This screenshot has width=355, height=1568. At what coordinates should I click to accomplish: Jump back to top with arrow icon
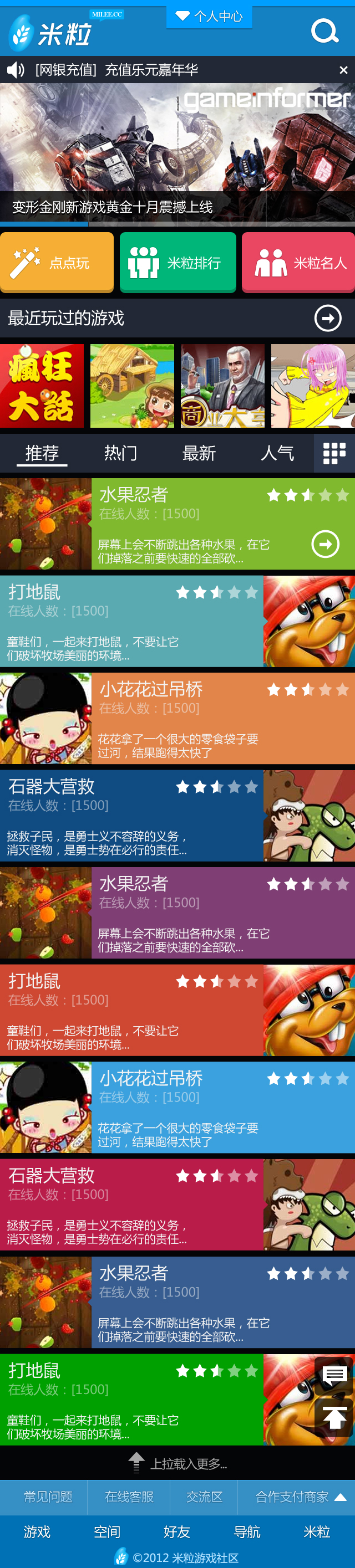click(x=334, y=1417)
